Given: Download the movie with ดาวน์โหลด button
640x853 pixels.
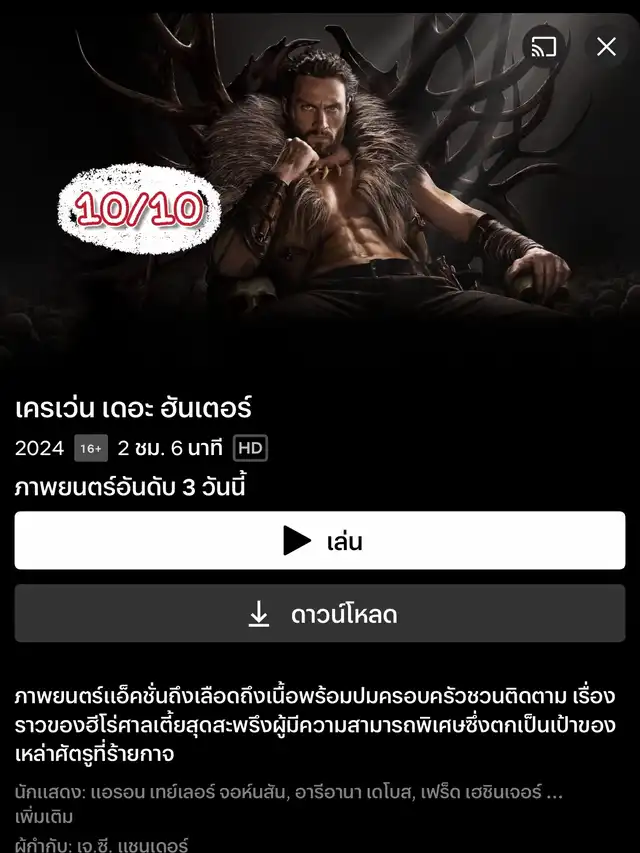Looking at the screenshot, I should [320, 613].
